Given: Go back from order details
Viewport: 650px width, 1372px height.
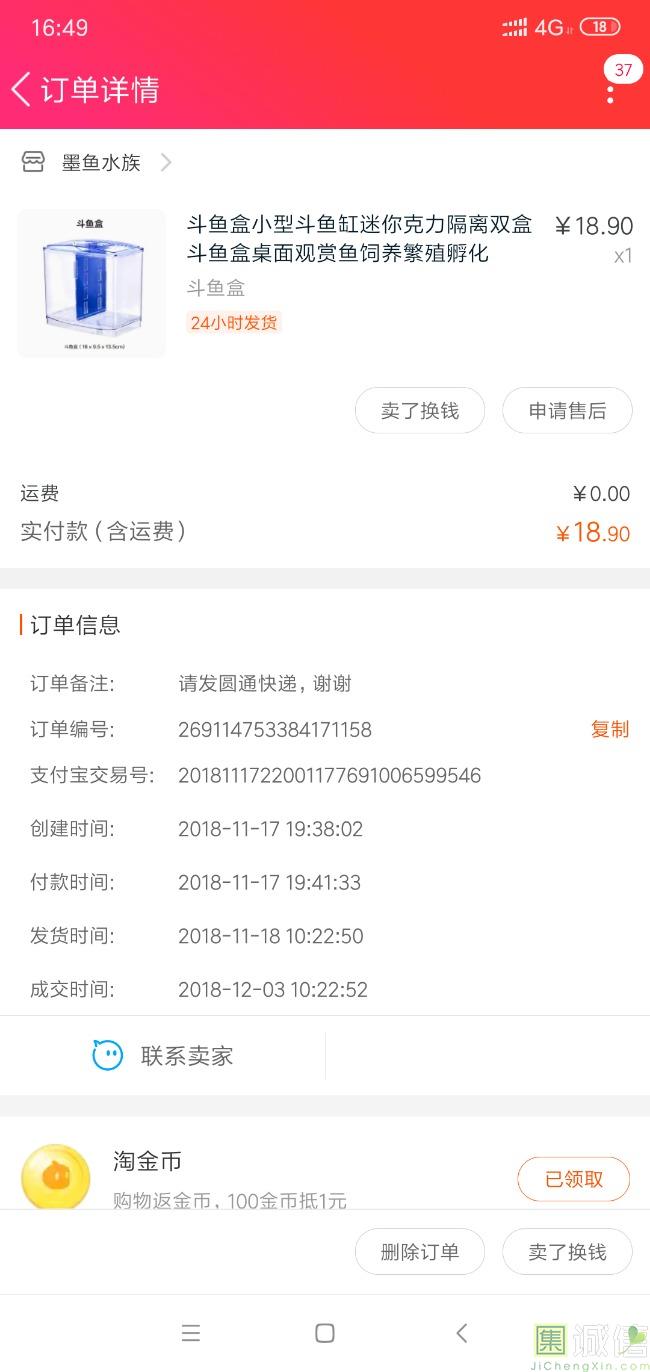Looking at the screenshot, I should click(x=22, y=90).
